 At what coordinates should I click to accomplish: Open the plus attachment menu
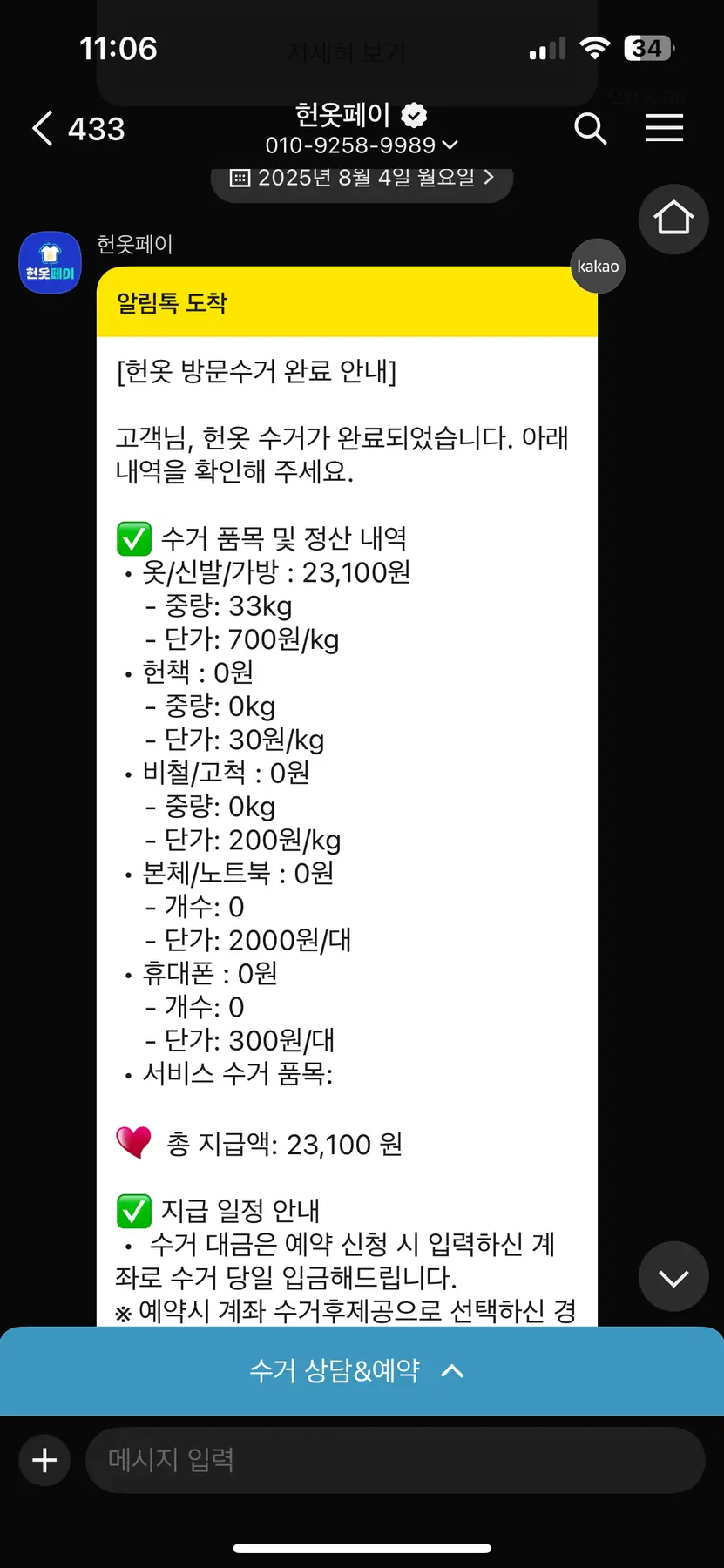coord(44,1460)
